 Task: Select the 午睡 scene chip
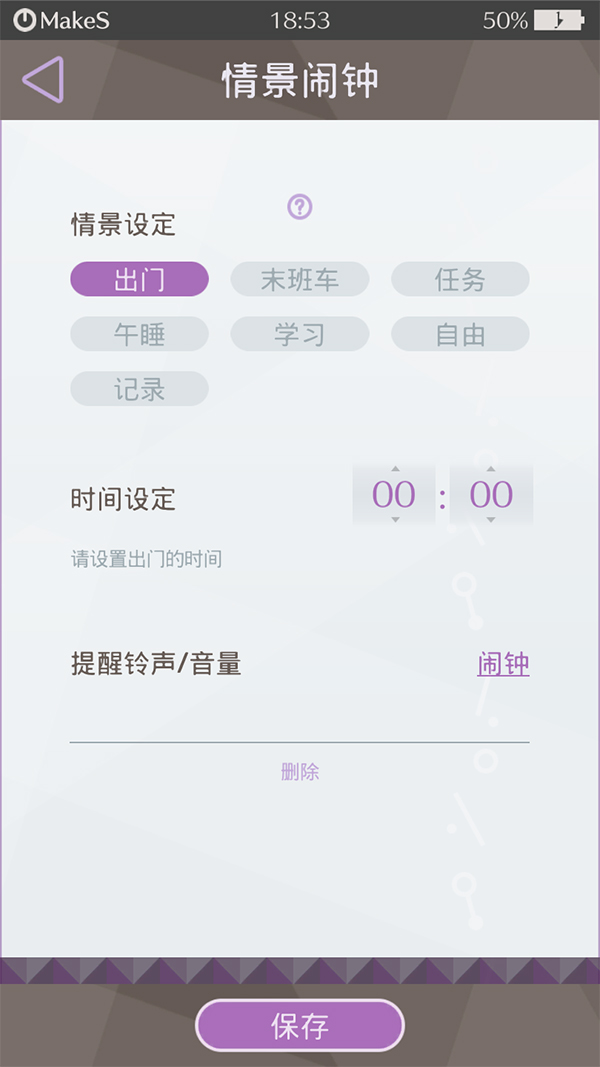click(139, 334)
